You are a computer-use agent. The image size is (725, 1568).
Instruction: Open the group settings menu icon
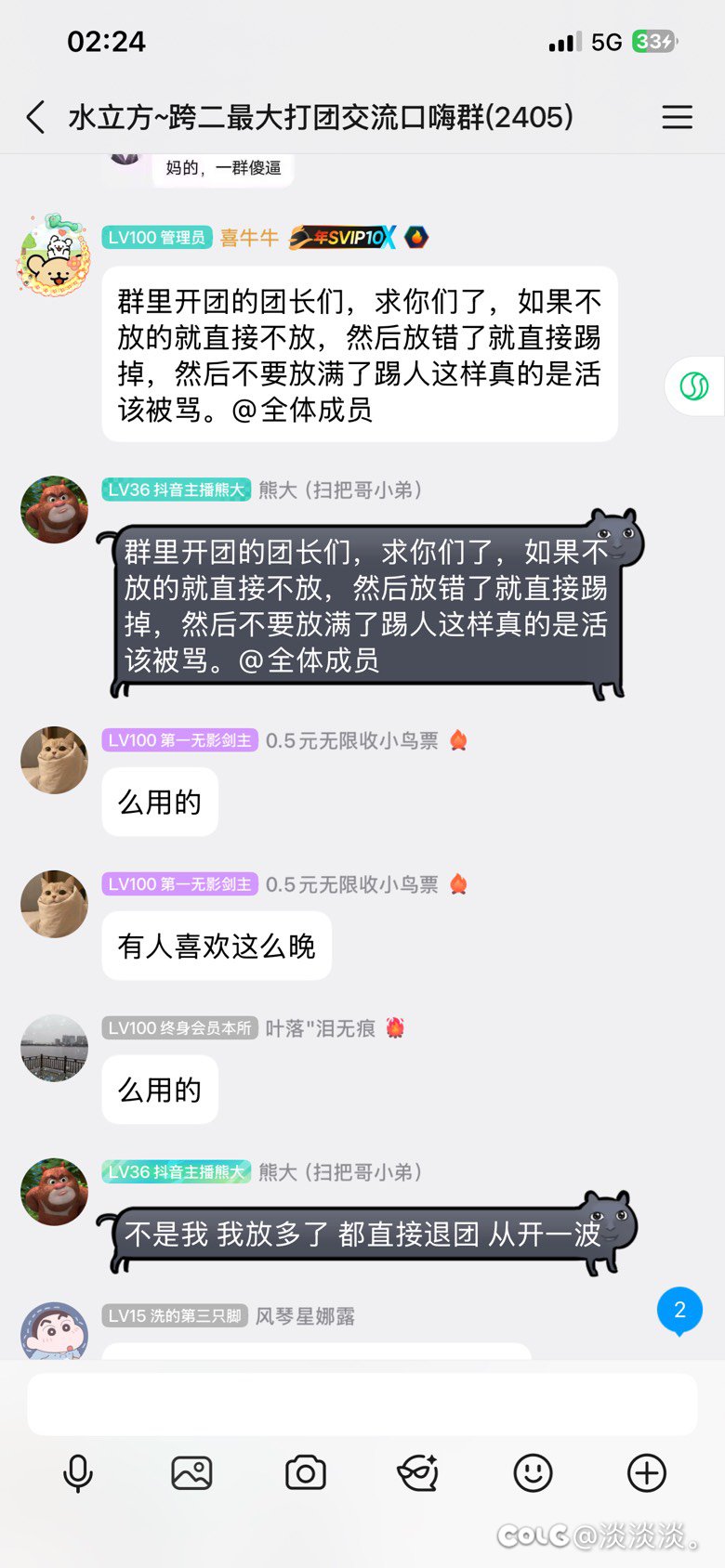tap(677, 117)
